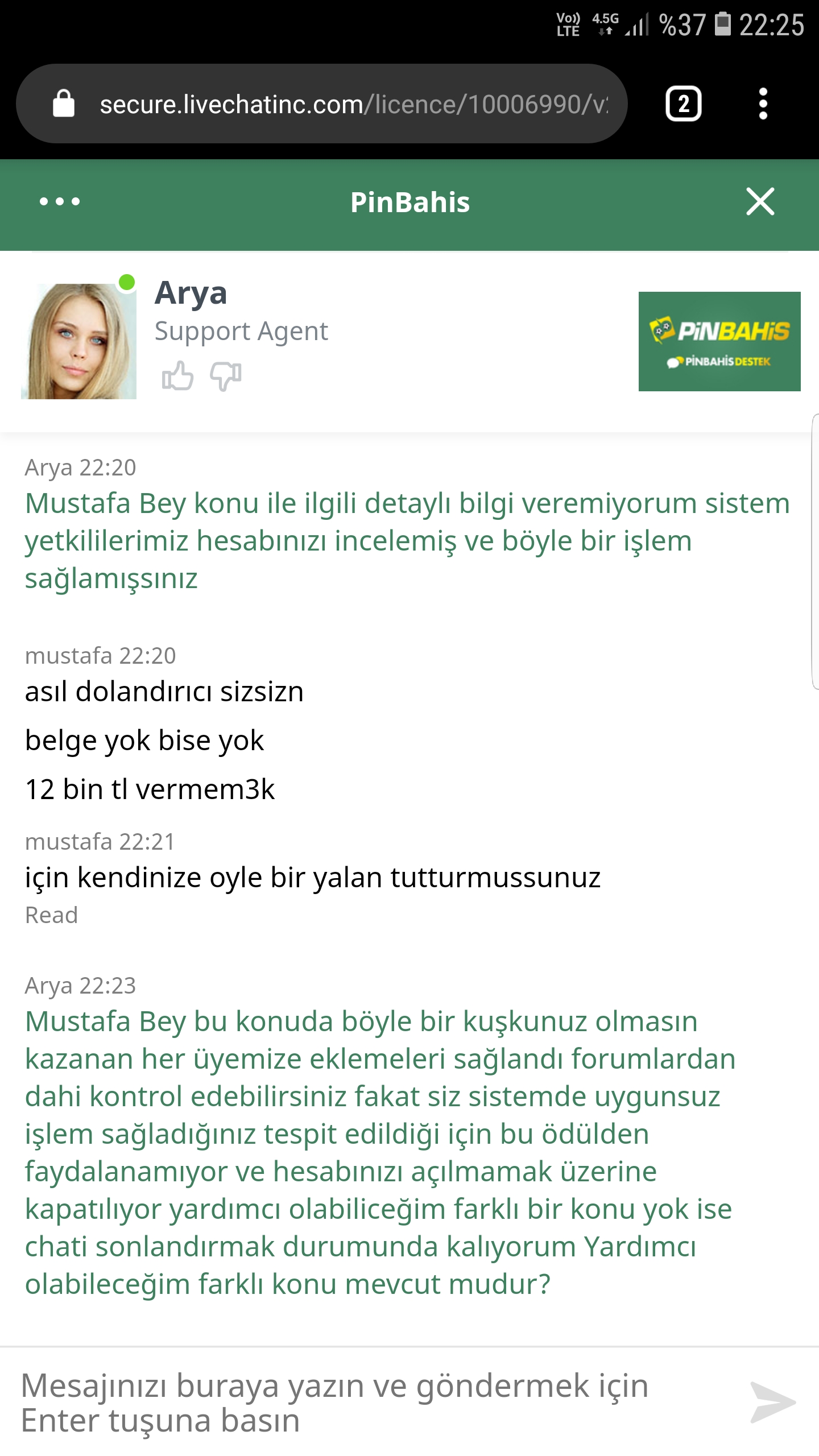Close the PinBahis chat window
The width and height of the screenshot is (819, 1456).
(x=760, y=201)
